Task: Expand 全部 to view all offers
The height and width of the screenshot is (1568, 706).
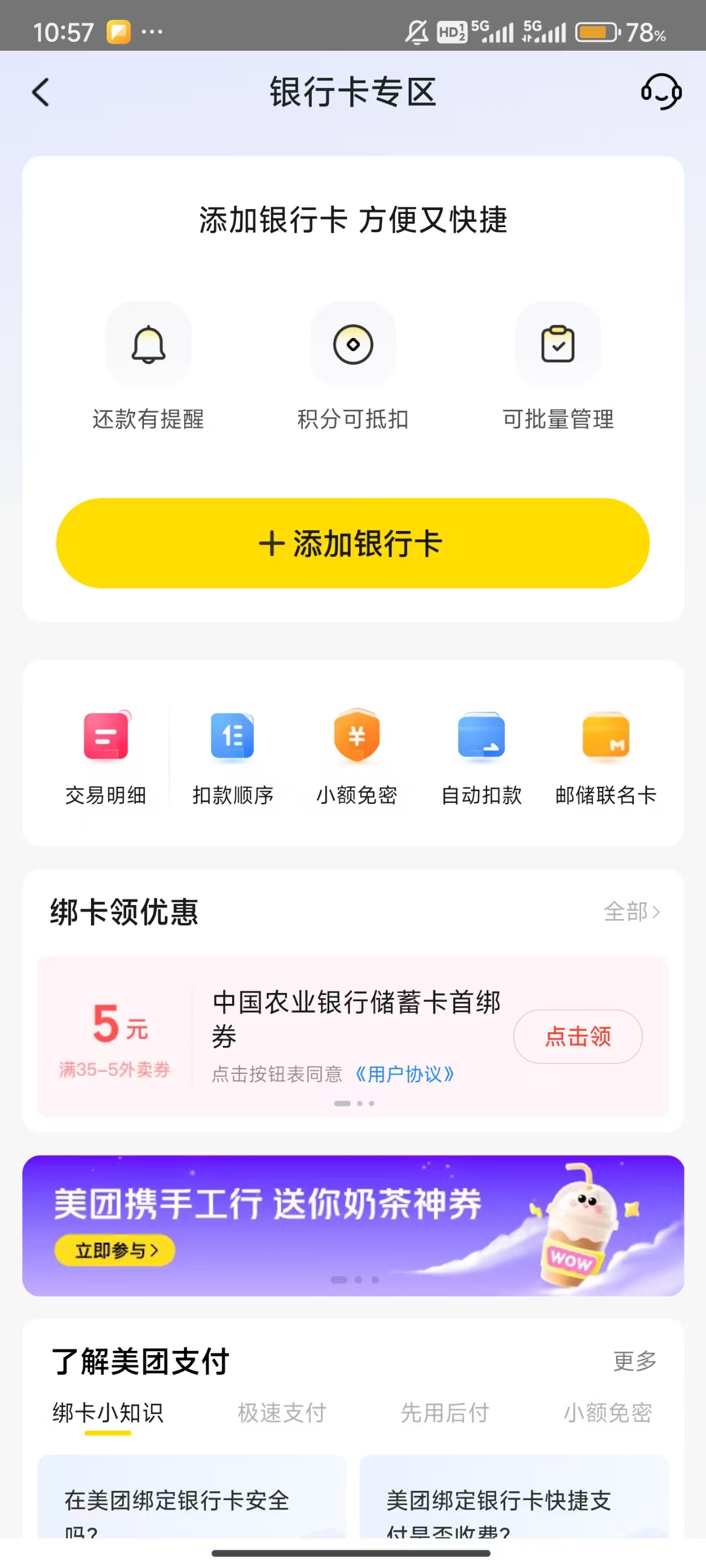Action: (632, 912)
